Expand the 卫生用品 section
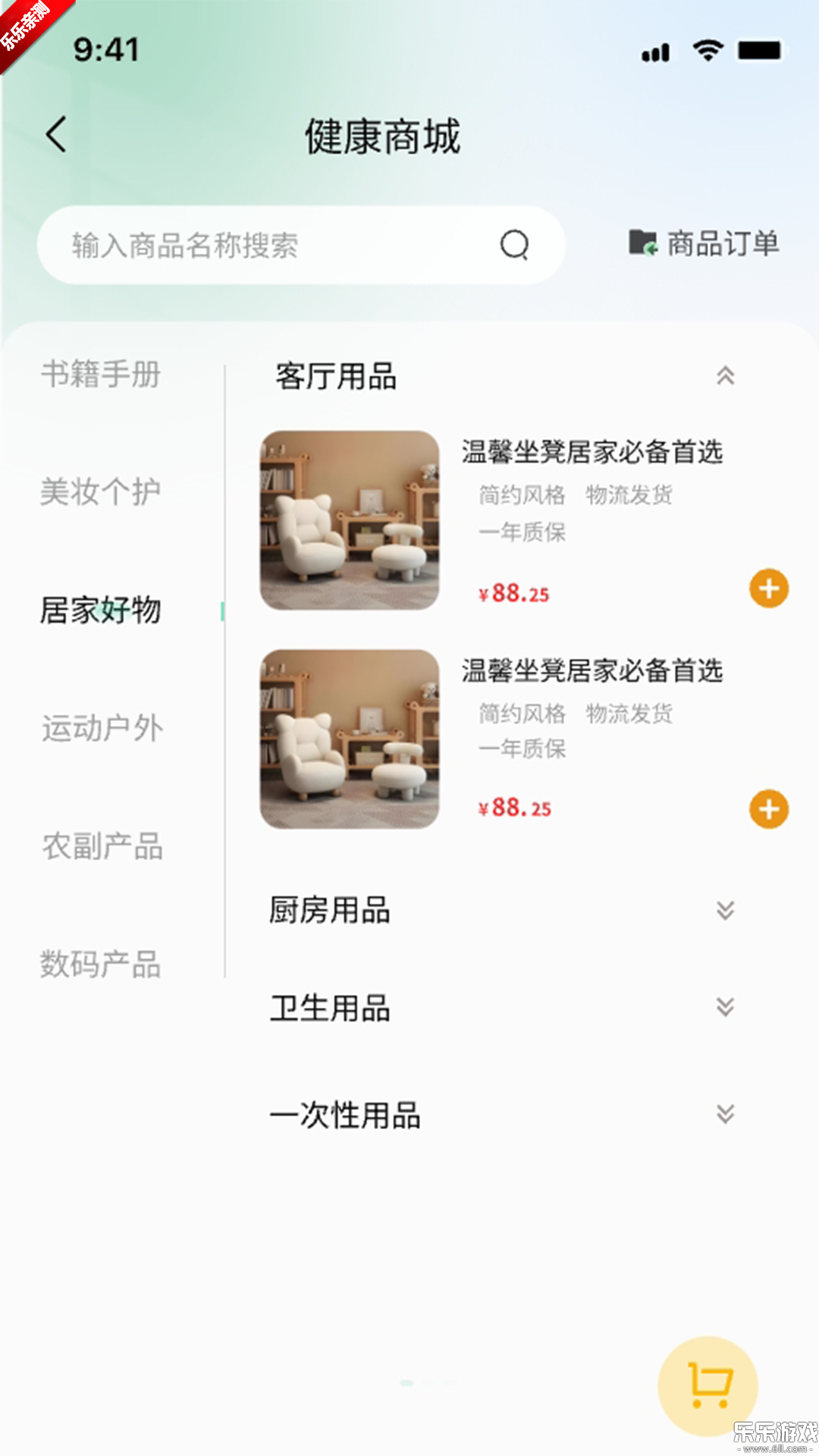This screenshot has height=1456, width=819. coord(726,1009)
